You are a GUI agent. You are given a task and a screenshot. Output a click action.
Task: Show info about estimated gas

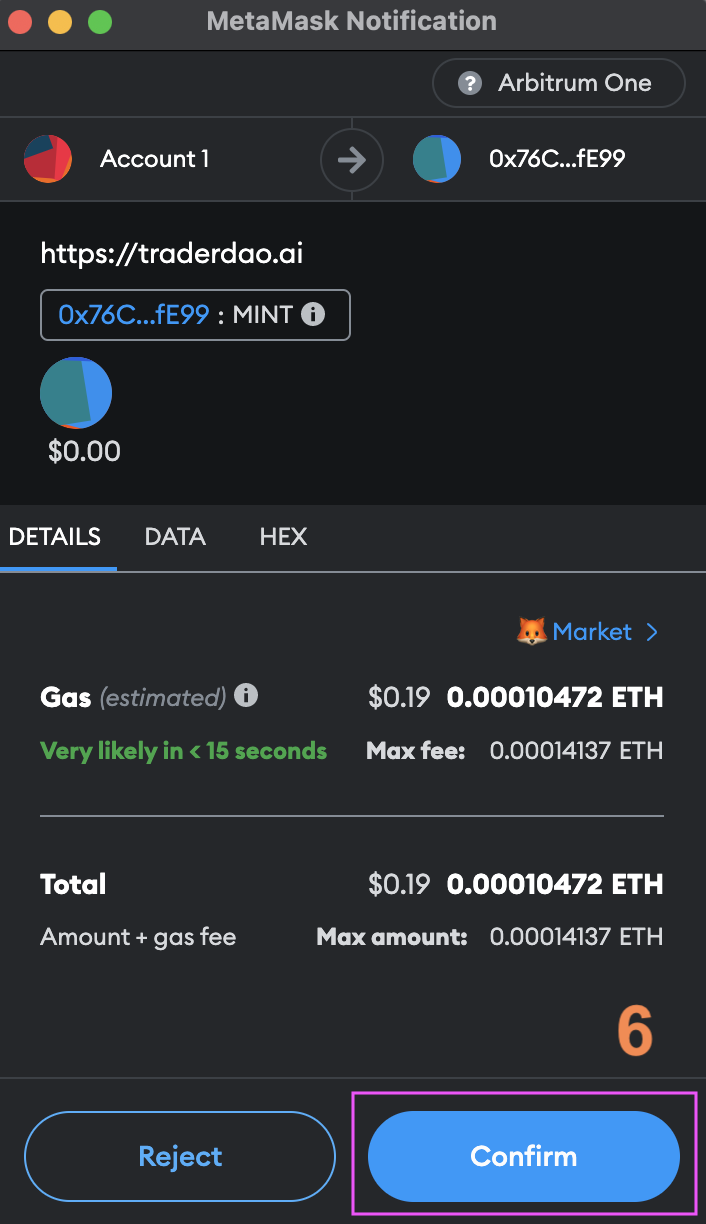(246, 696)
